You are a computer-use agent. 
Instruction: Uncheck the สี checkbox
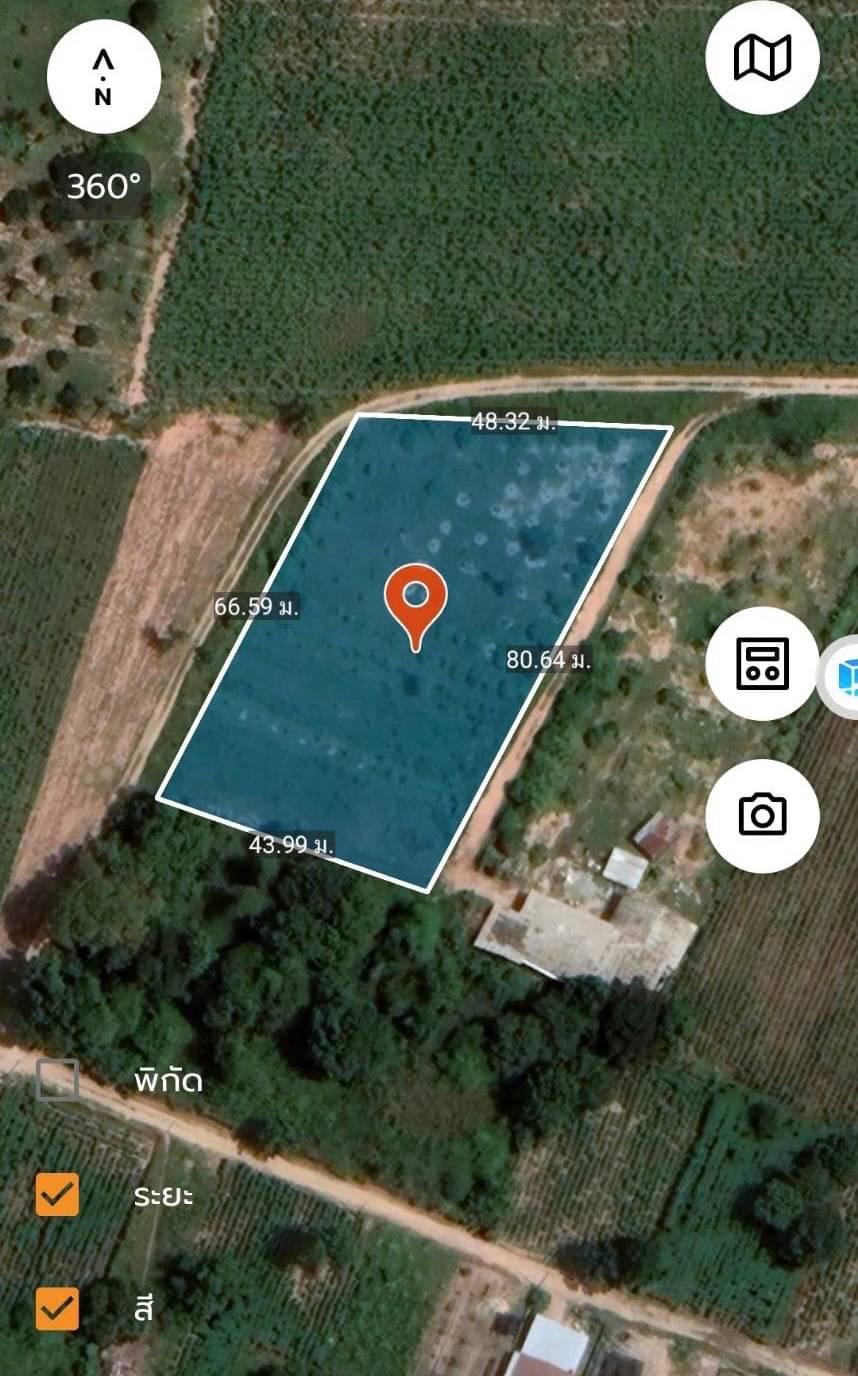57,1308
